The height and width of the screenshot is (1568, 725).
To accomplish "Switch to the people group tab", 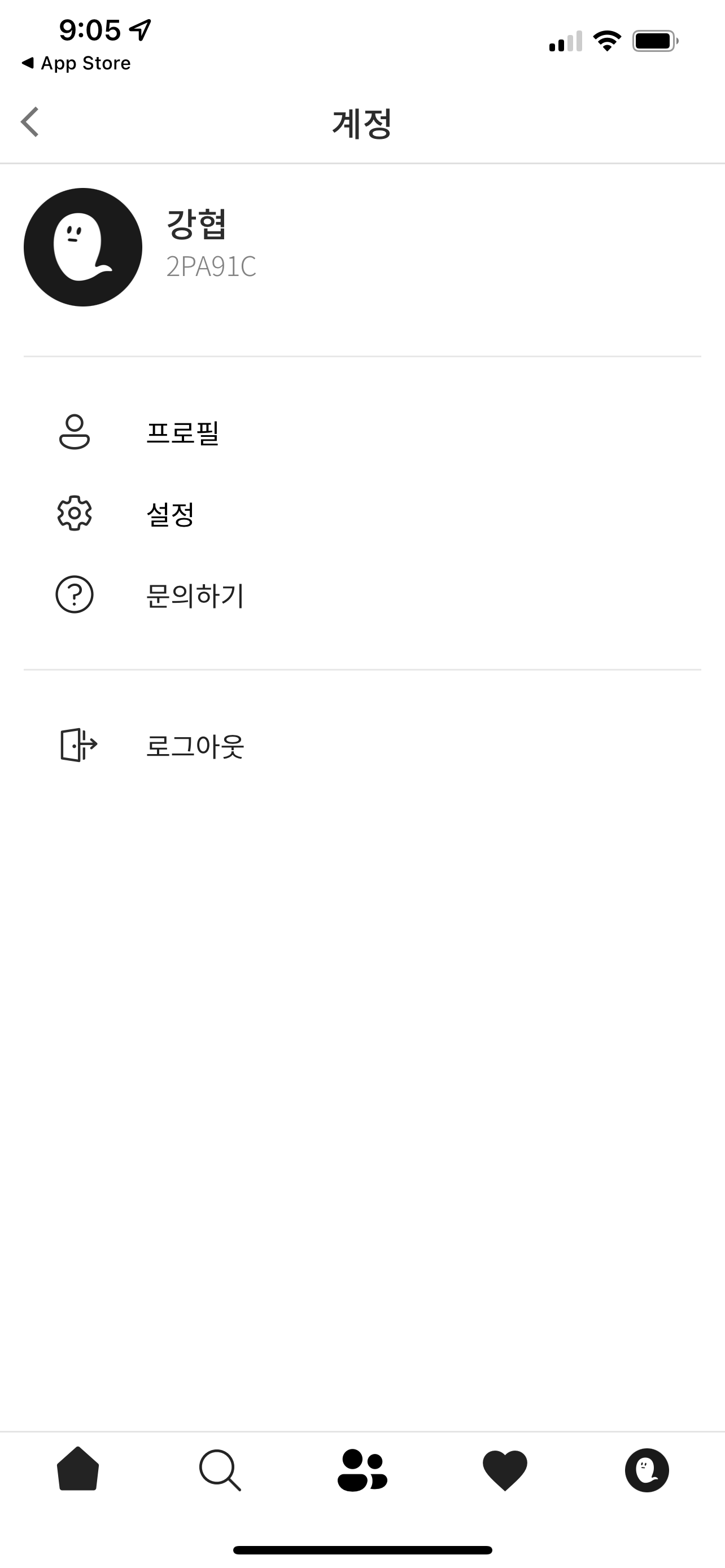I will [362, 1470].
